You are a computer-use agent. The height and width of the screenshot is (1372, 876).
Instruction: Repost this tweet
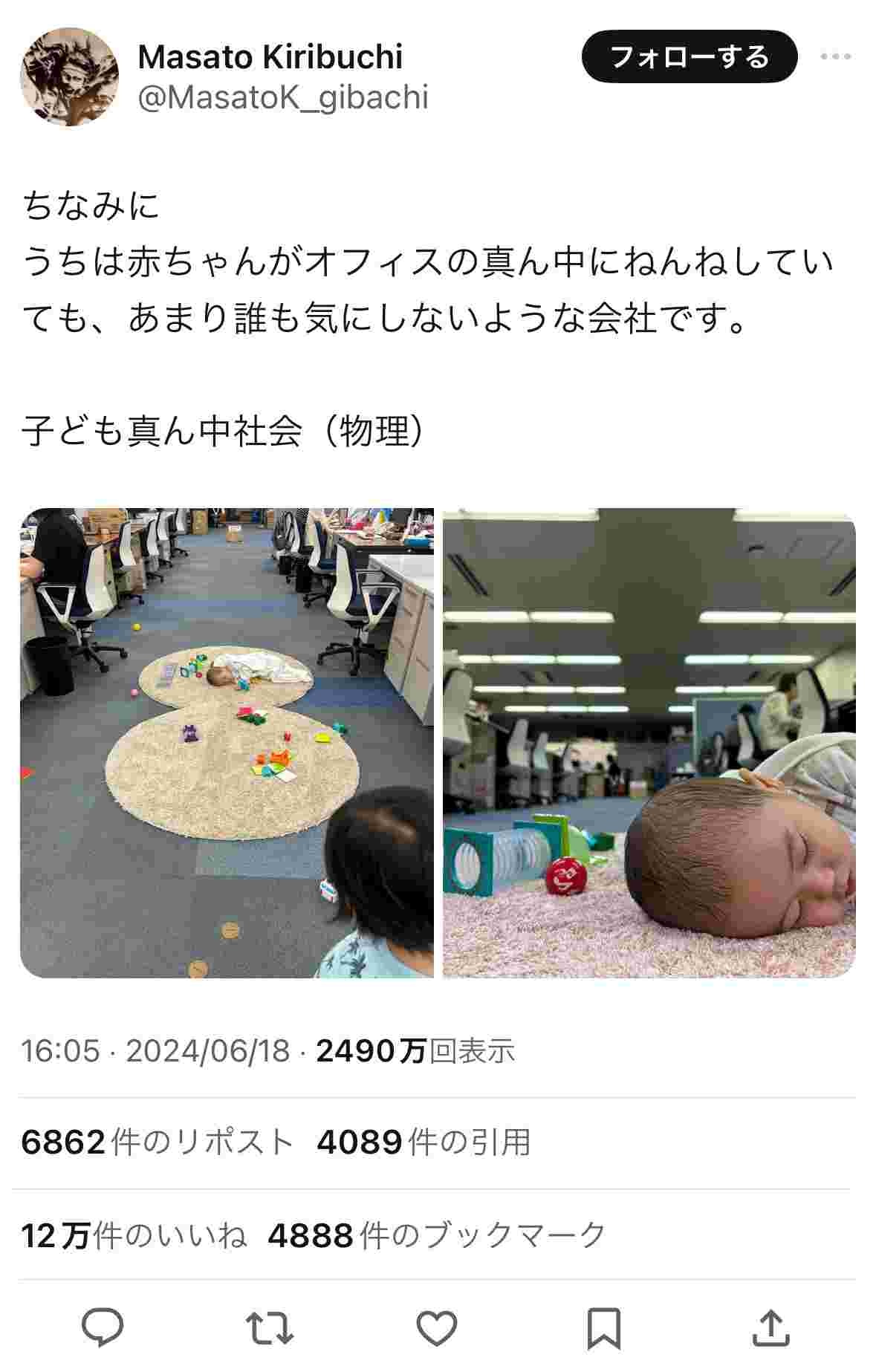(269, 1328)
